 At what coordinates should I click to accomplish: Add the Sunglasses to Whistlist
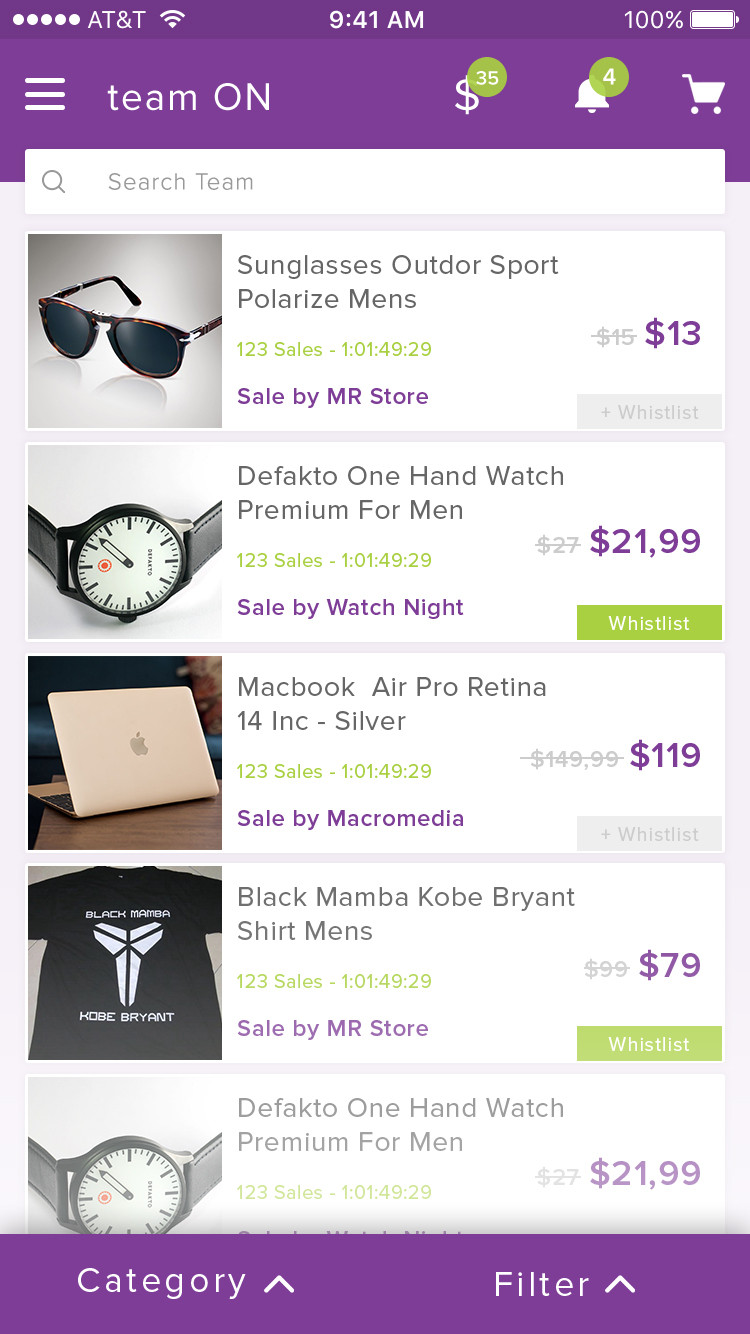tap(649, 412)
